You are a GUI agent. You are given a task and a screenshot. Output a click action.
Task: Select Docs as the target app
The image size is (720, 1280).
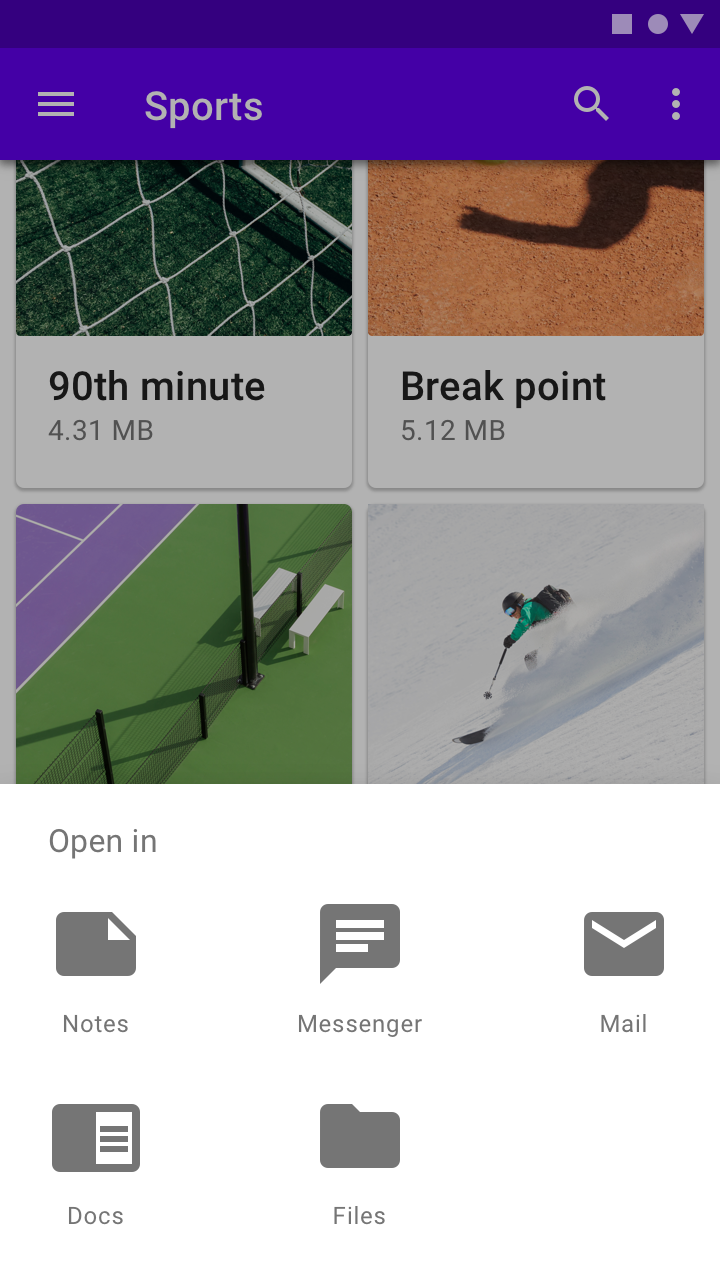(x=96, y=1162)
